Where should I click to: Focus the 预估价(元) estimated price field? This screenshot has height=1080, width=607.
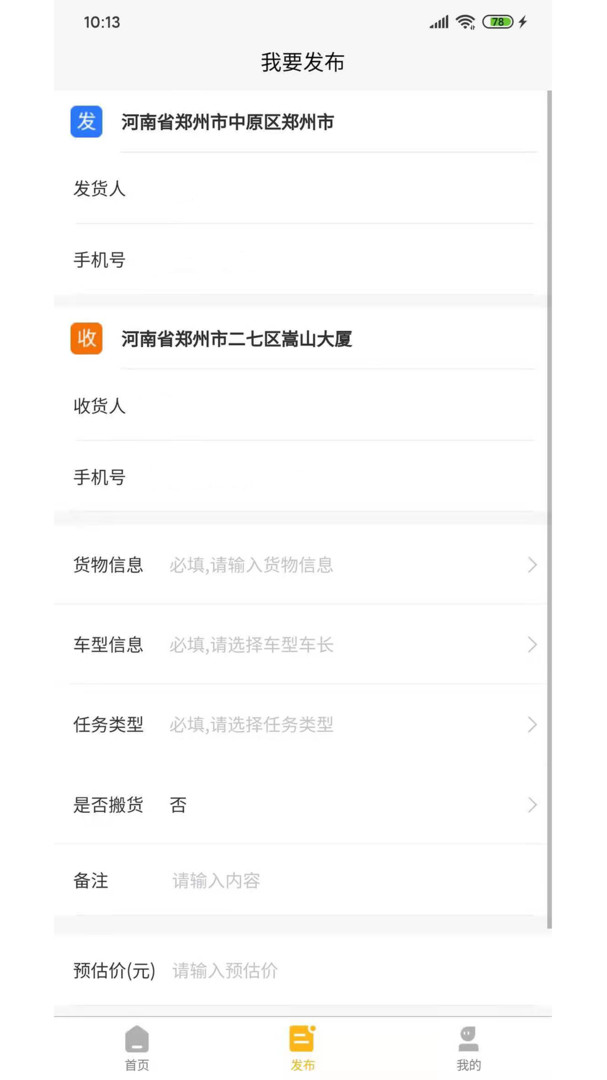click(x=351, y=970)
